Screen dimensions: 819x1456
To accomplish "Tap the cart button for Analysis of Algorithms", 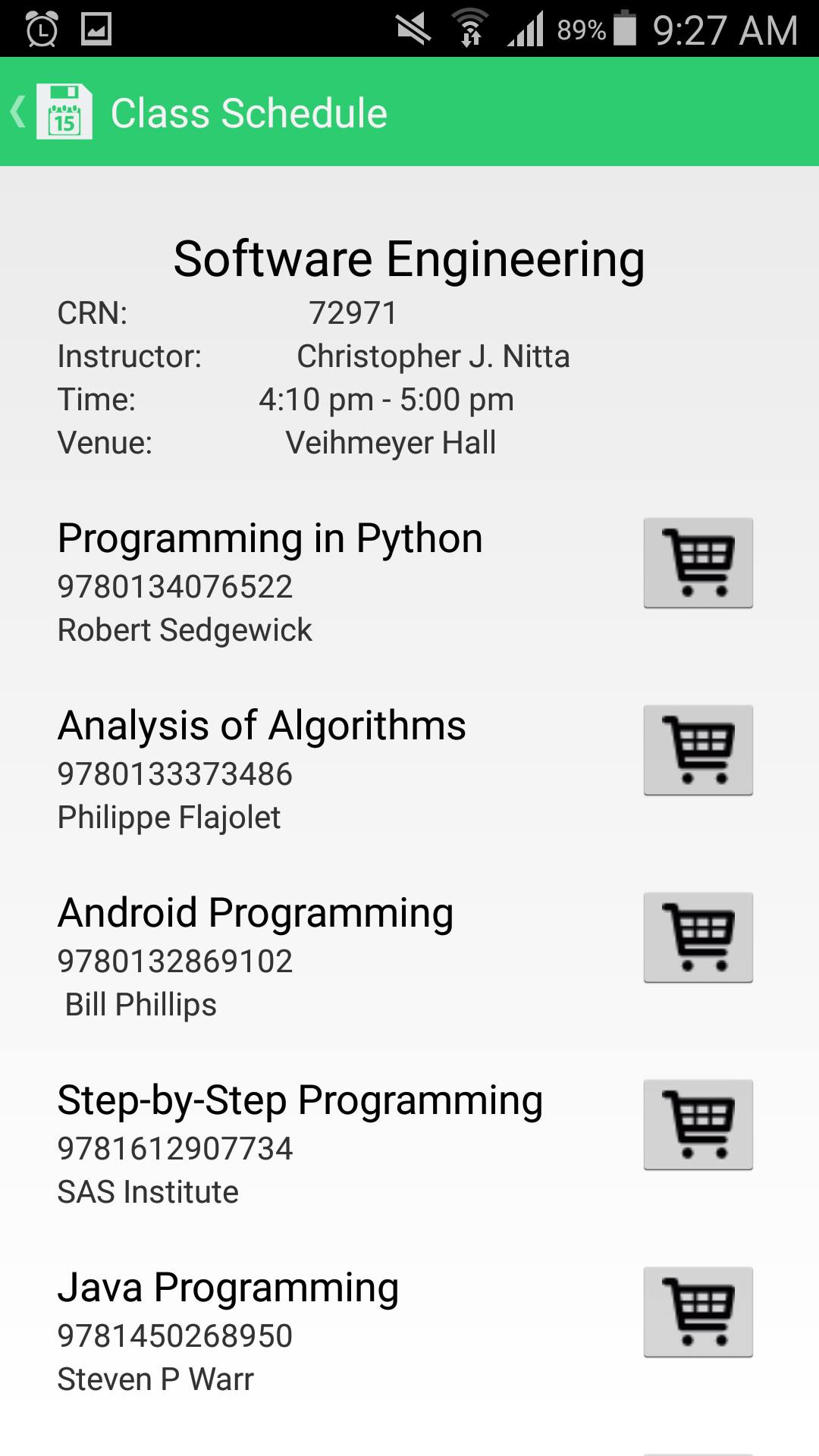I will [x=698, y=750].
